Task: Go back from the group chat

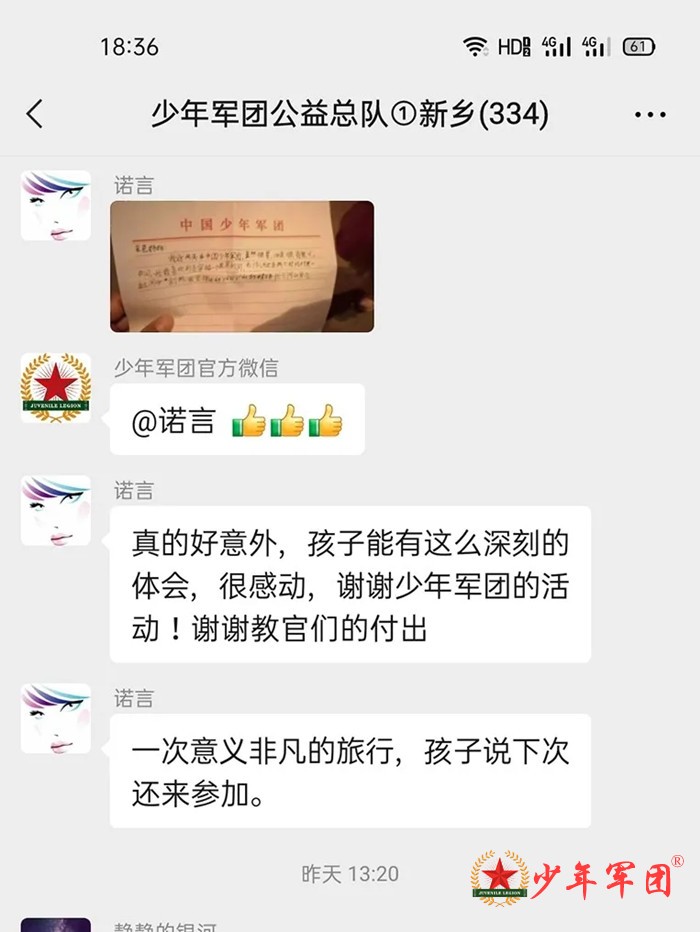Action: pos(35,114)
